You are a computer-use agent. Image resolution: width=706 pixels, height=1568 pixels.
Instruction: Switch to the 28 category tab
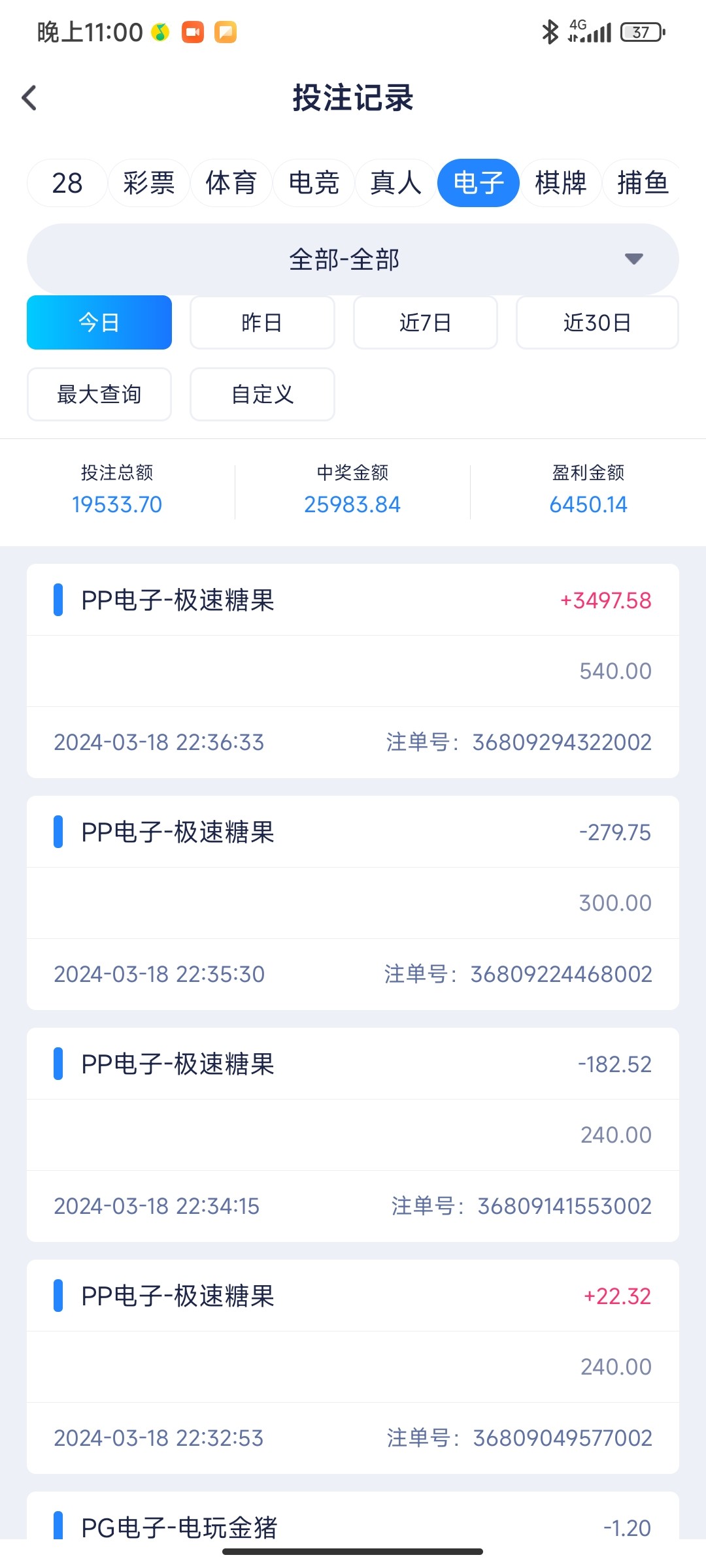pyautogui.click(x=67, y=183)
